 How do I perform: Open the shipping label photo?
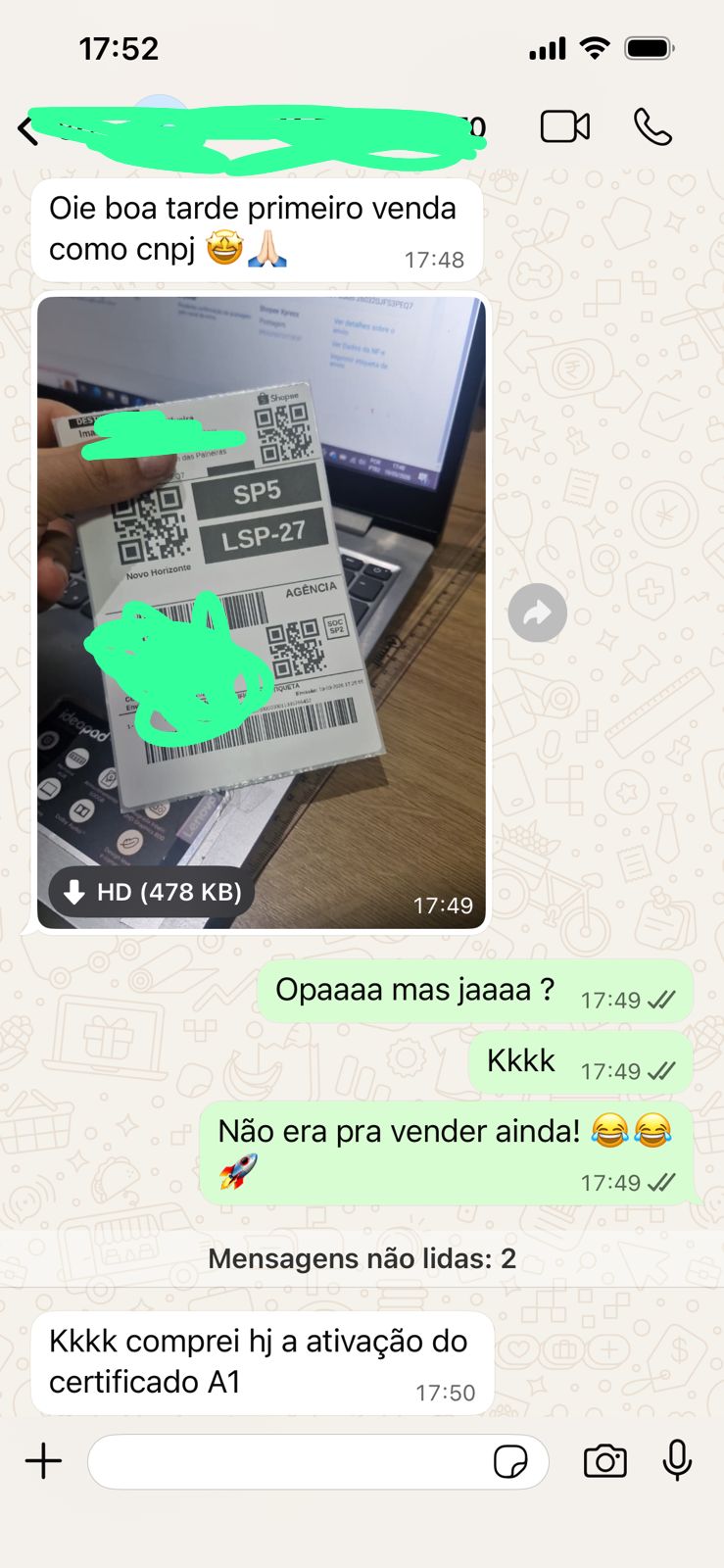tap(262, 612)
